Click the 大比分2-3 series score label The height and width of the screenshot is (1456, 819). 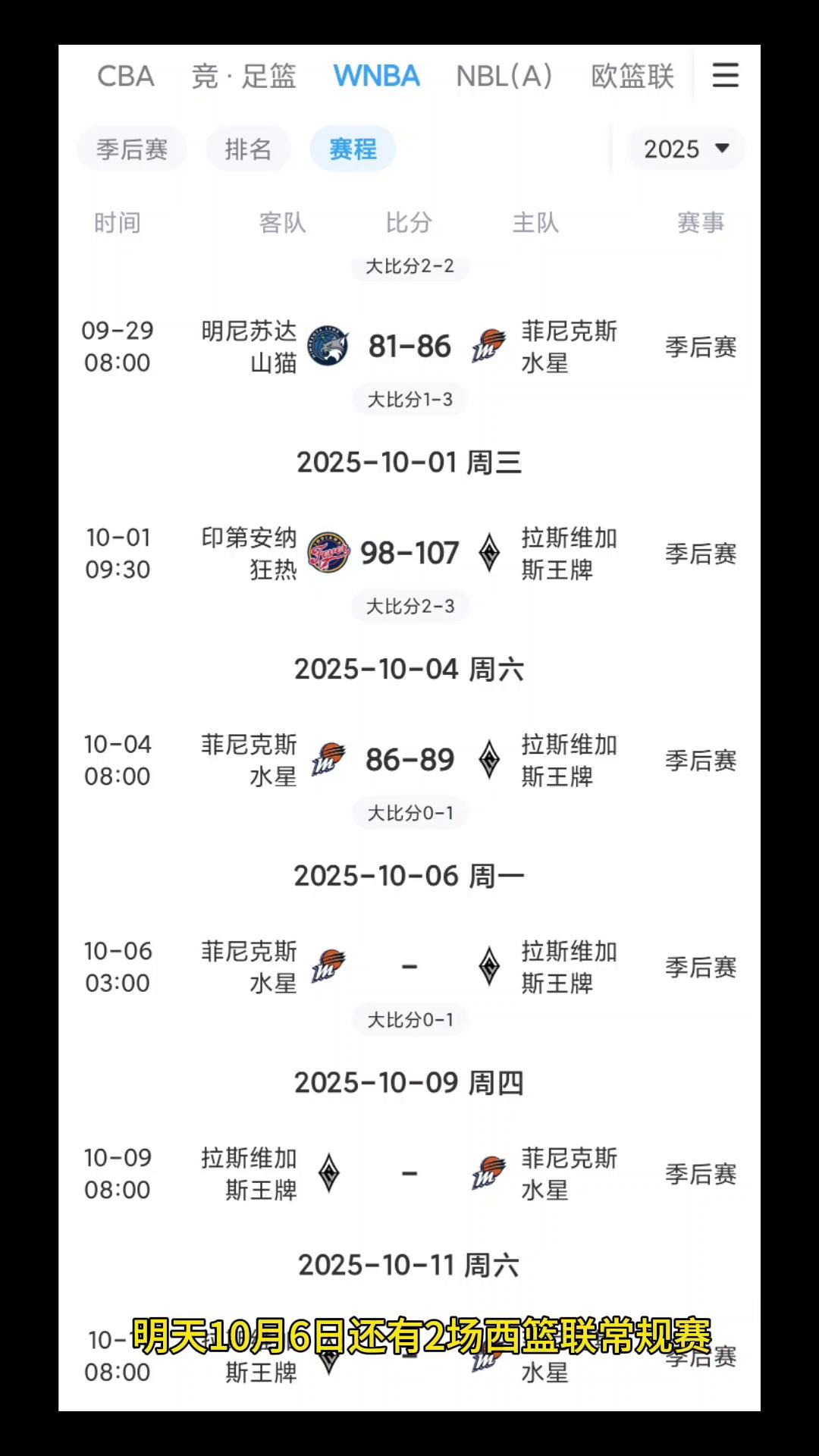(409, 605)
